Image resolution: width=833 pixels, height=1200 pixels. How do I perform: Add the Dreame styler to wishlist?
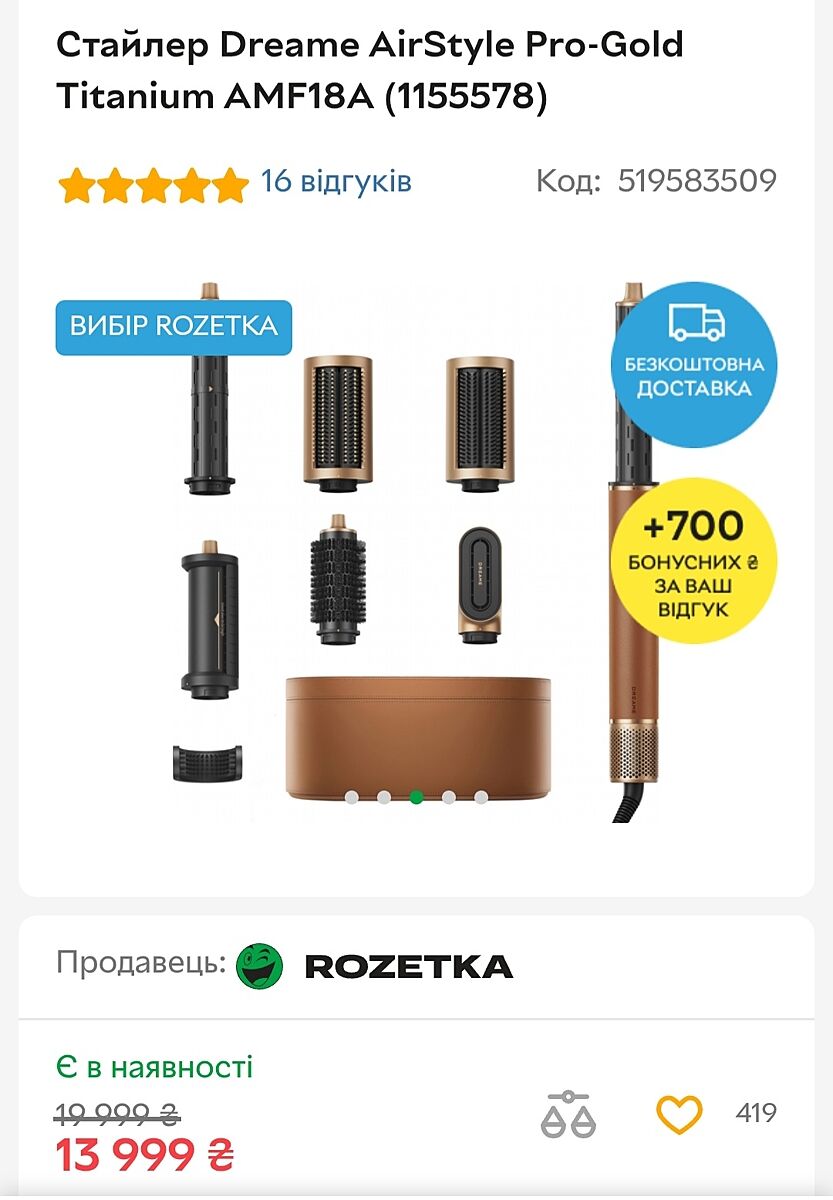(679, 1113)
